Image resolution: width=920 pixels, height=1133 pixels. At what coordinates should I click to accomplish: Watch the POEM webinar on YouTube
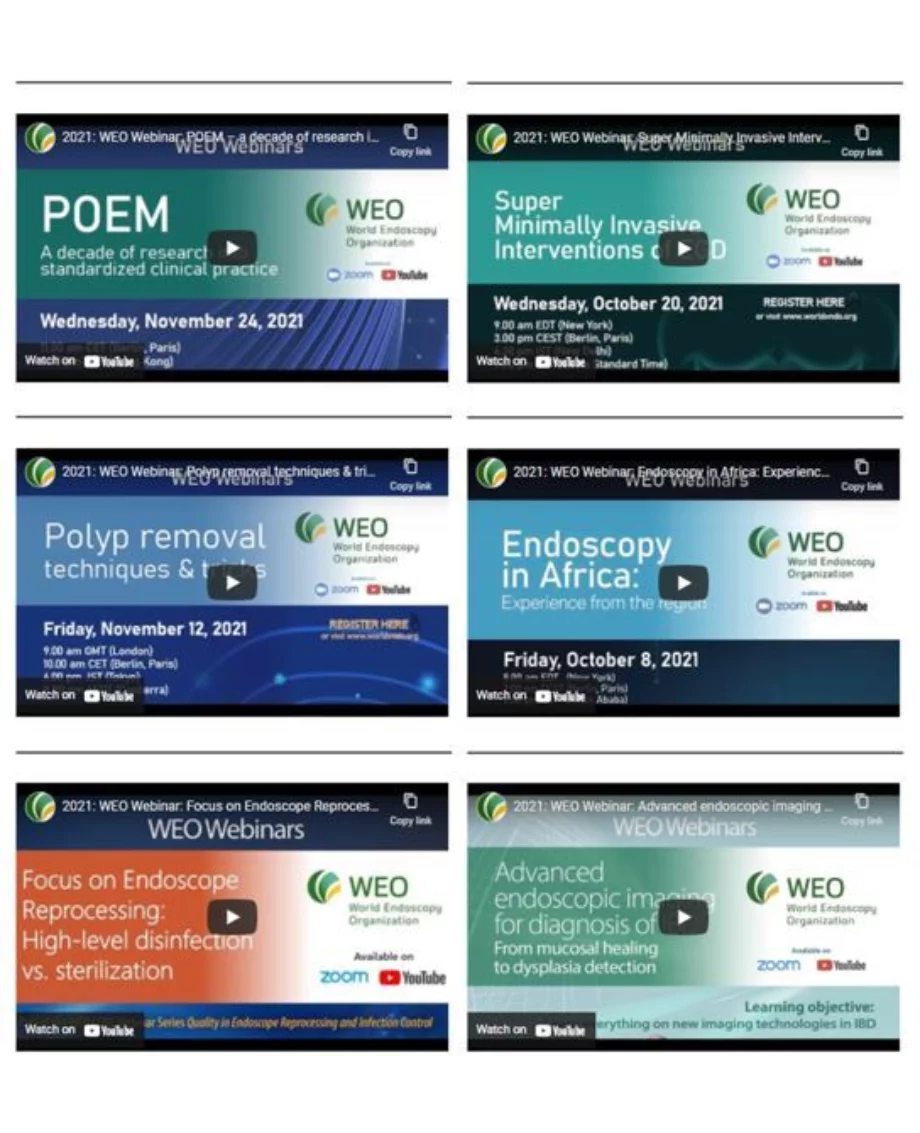coord(80,361)
